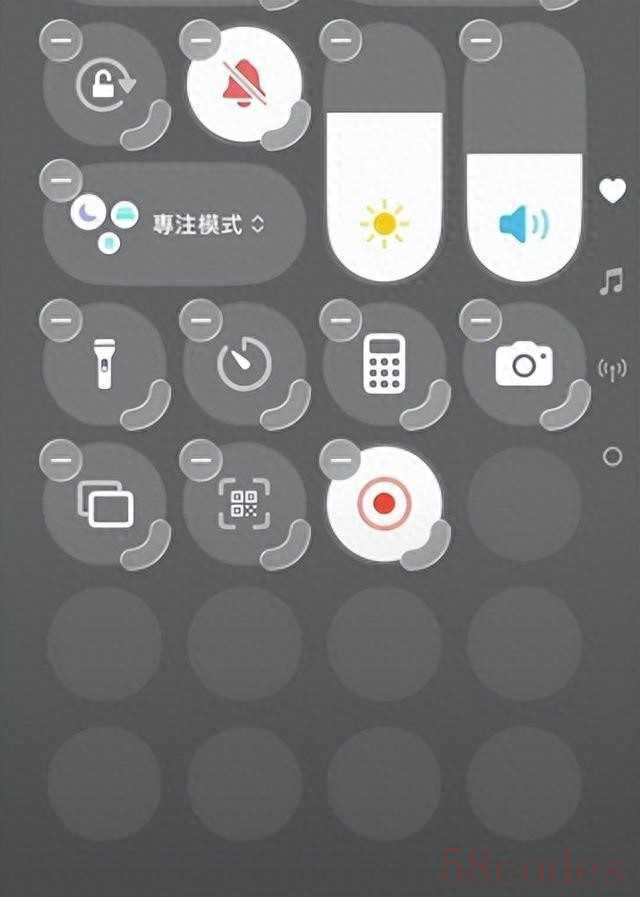The image size is (640, 897).
Task: Remove the screen recording control
Action: (342, 461)
